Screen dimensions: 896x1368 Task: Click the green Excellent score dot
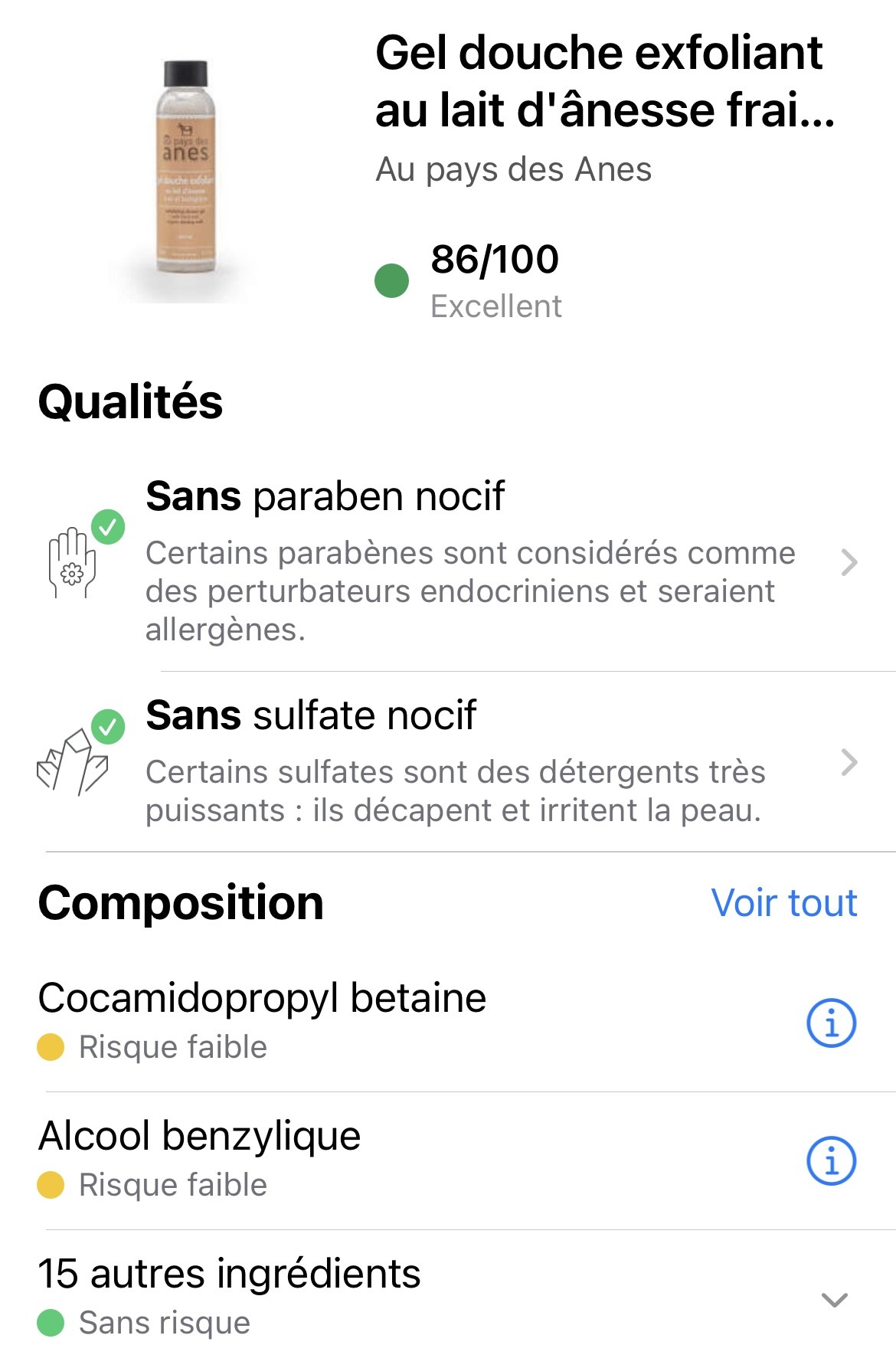click(x=392, y=282)
